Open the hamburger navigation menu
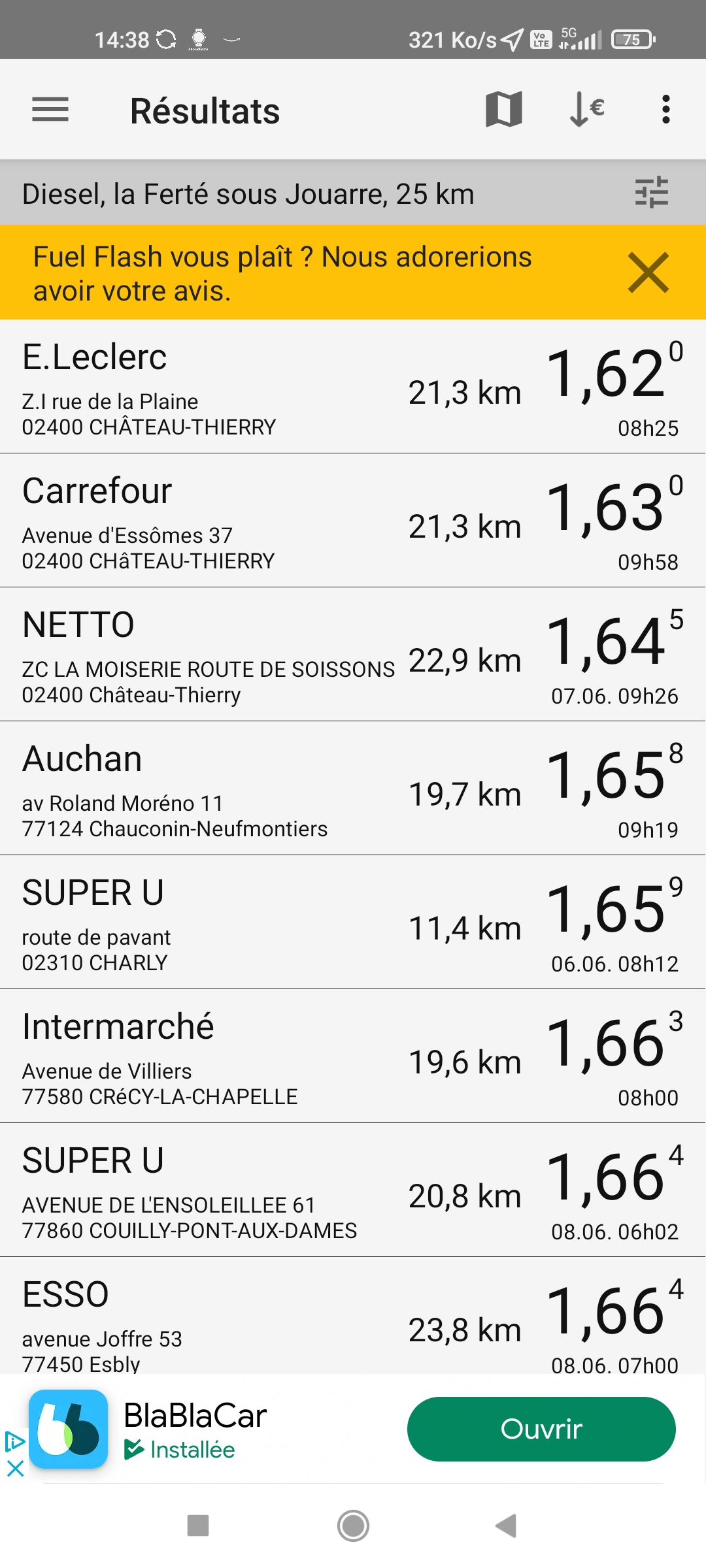 [50, 110]
